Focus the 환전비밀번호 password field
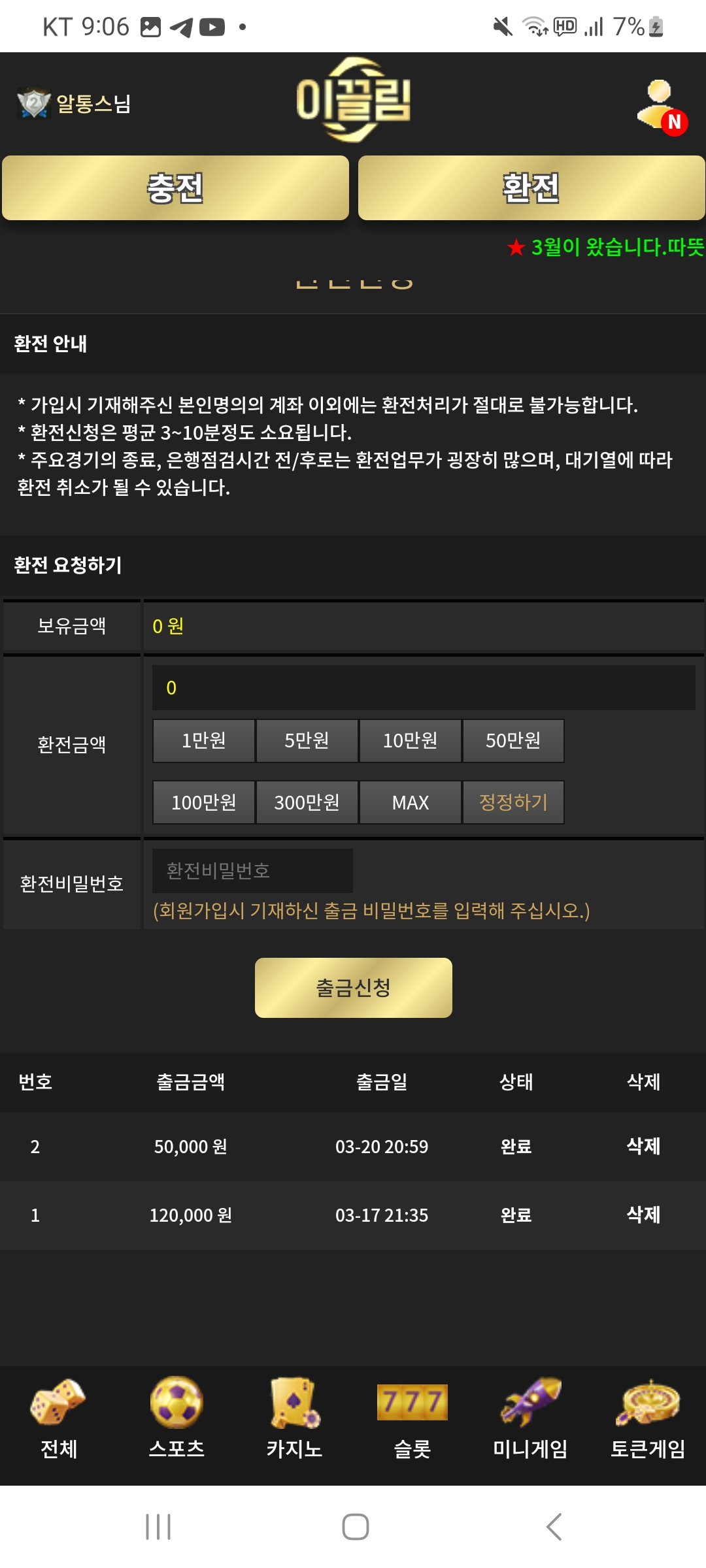The image size is (706, 1568). [252, 871]
